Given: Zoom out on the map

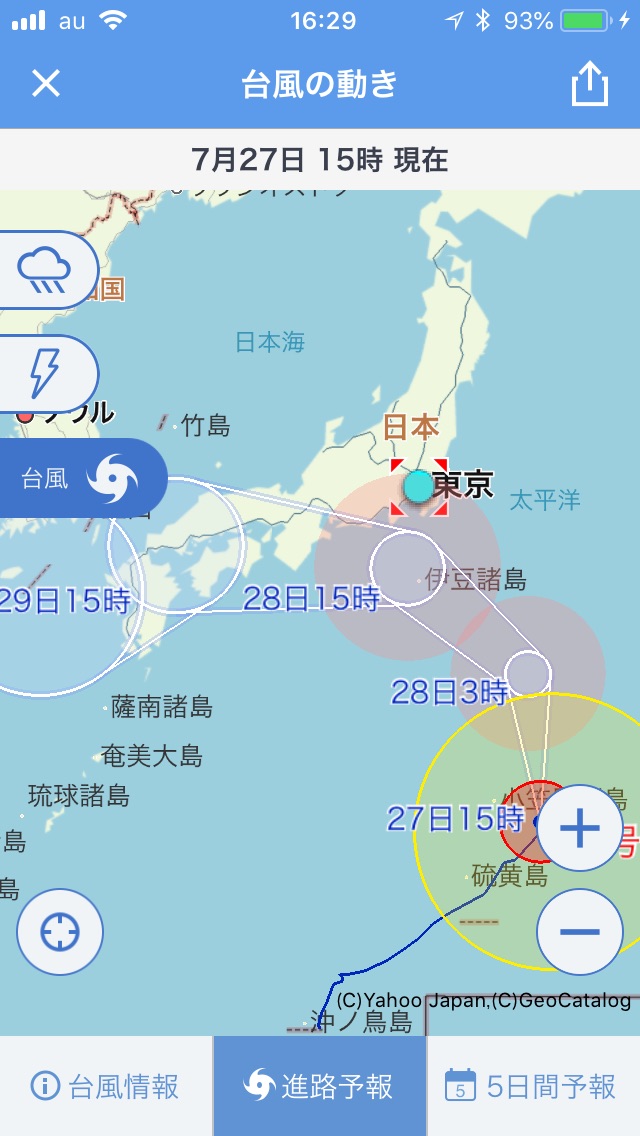Looking at the screenshot, I should pos(580,932).
